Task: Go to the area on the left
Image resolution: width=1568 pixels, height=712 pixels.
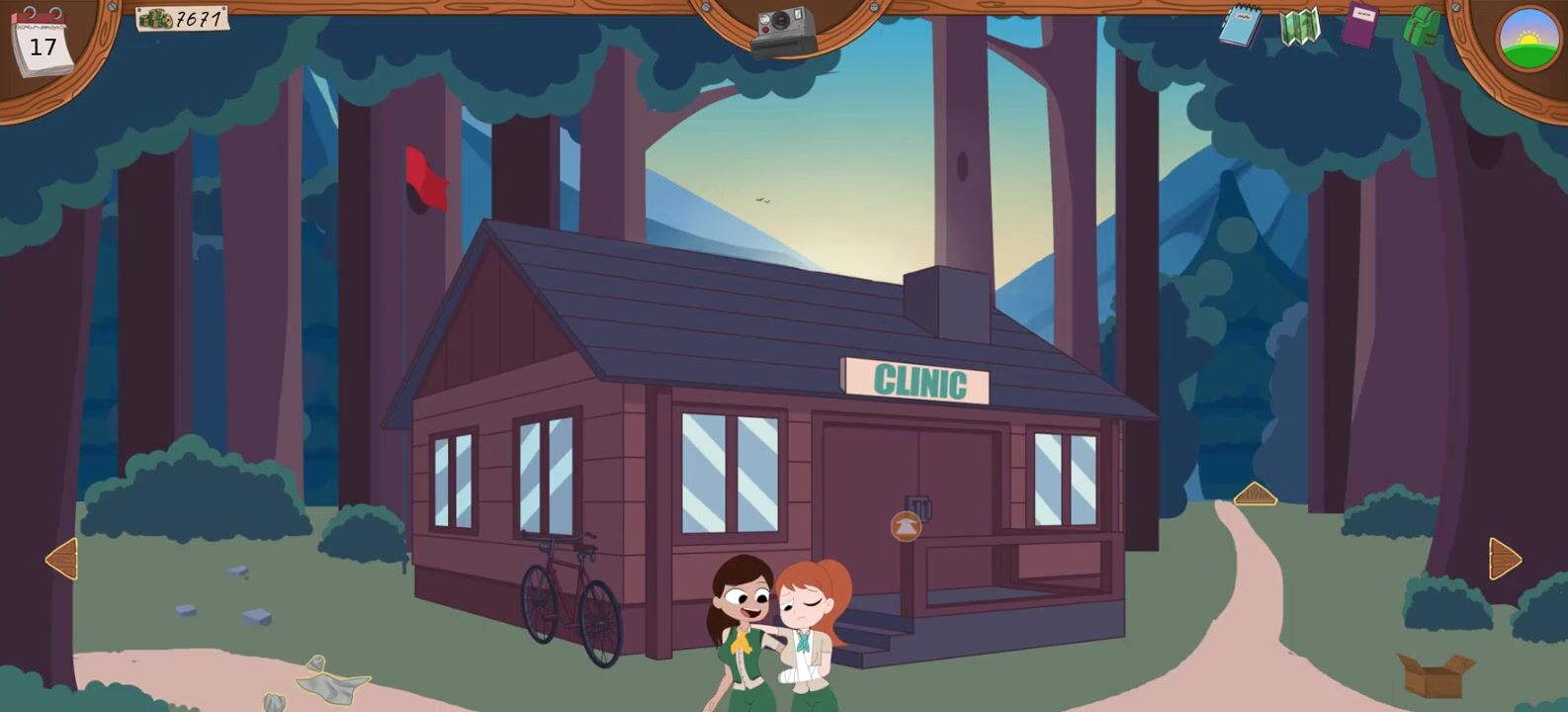Action: [x=62, y=559]
